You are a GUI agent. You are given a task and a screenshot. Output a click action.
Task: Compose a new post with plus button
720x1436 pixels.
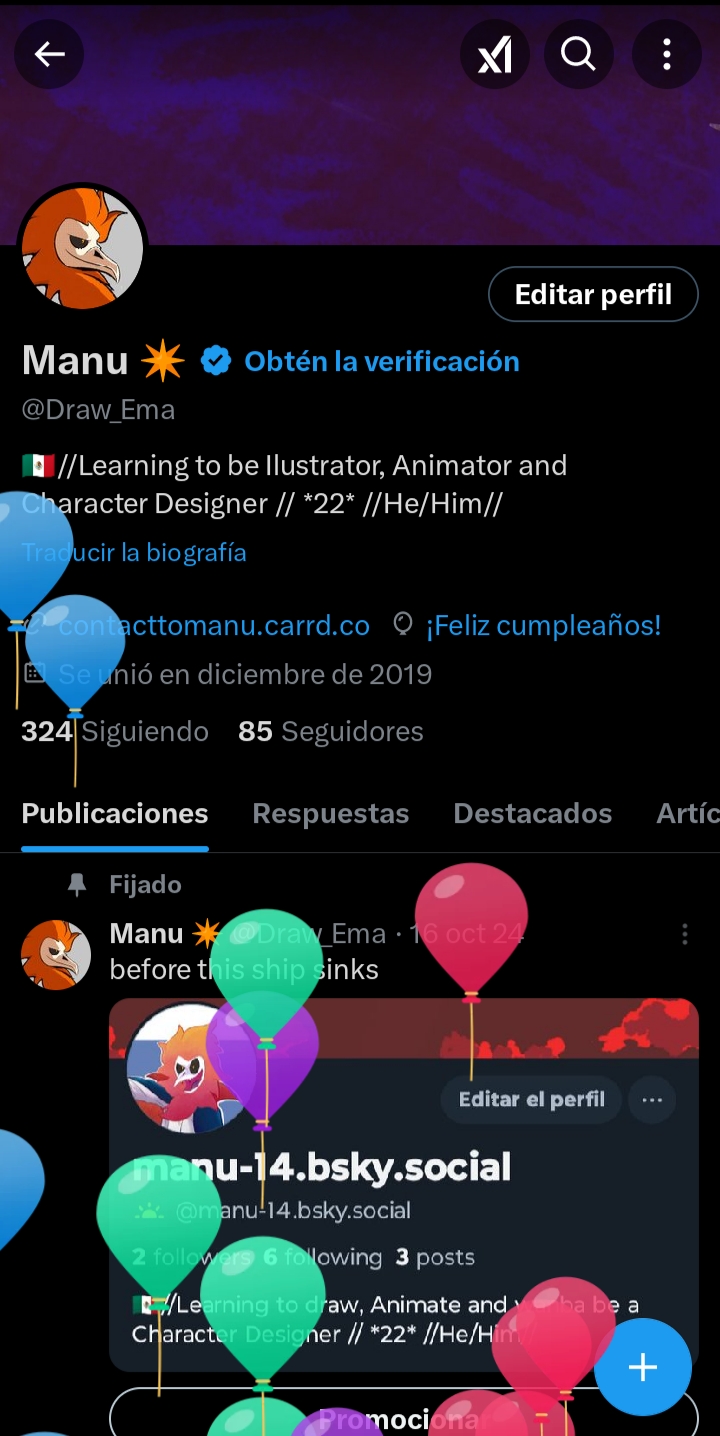(x=642, y=1367)
